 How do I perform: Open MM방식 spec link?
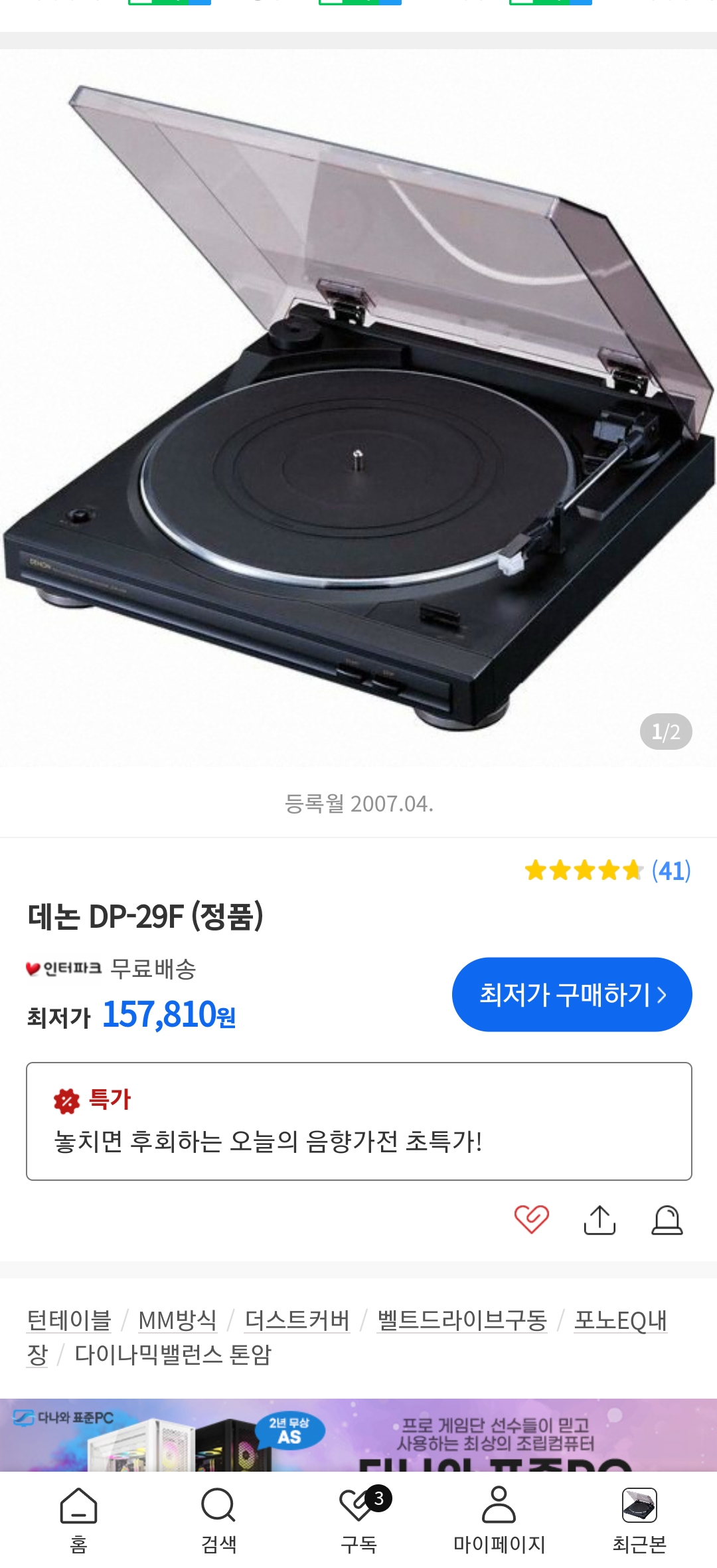177,1320
